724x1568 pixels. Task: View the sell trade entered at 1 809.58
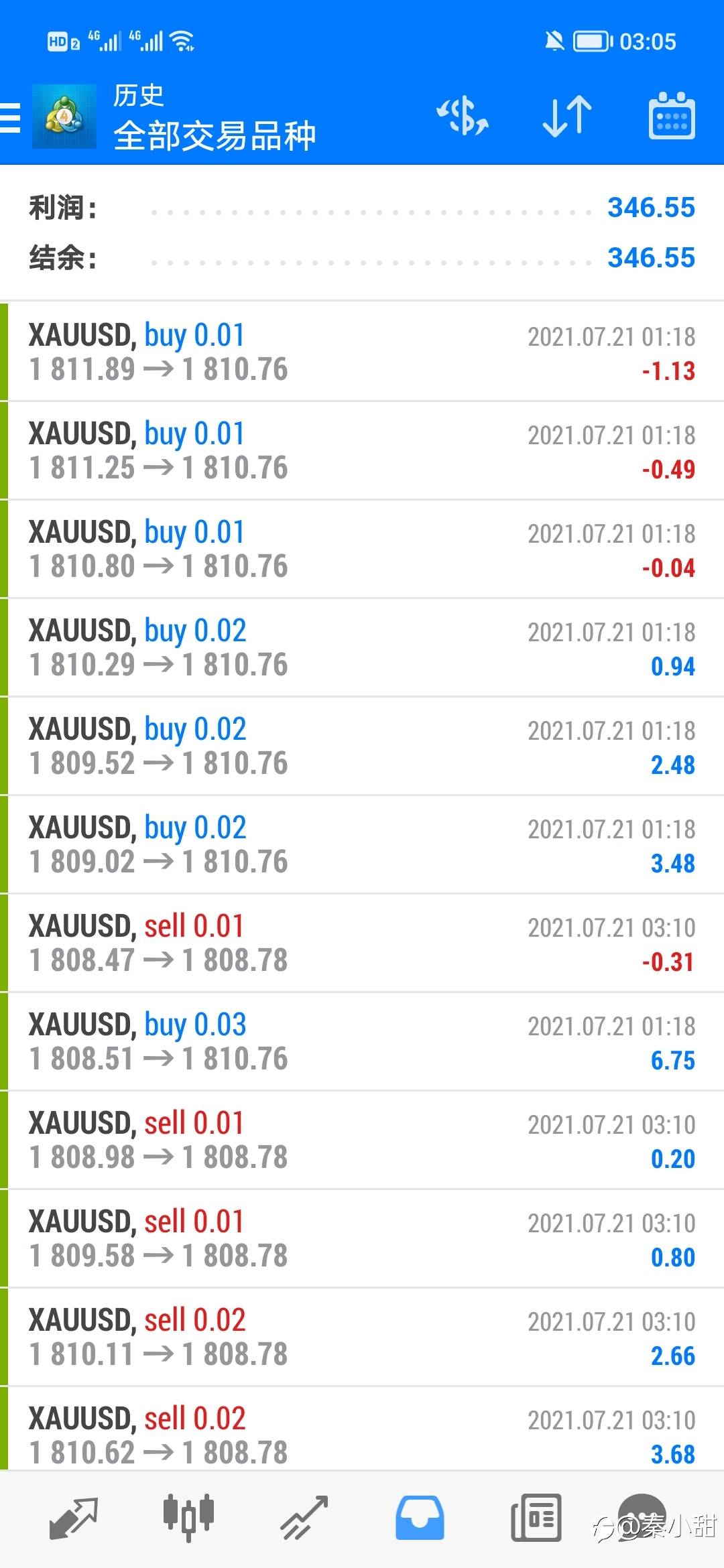coord(362,1239)
